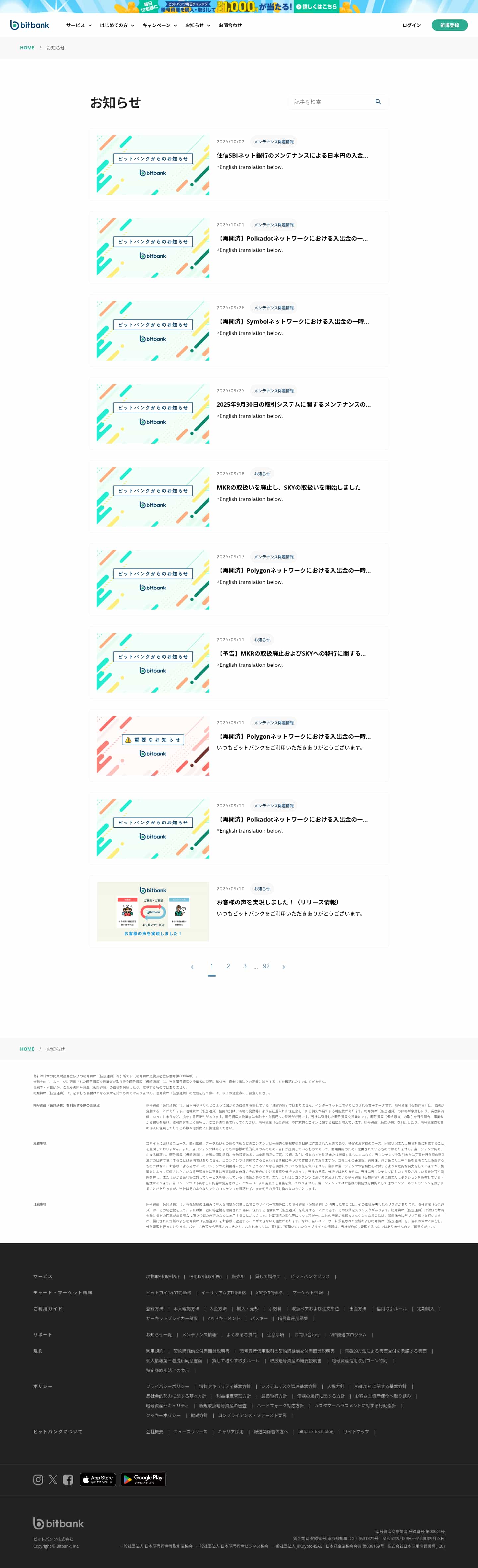Go to page 2 of notices
The height and width of the screenshot is (1568, 478).
point(228,966)
